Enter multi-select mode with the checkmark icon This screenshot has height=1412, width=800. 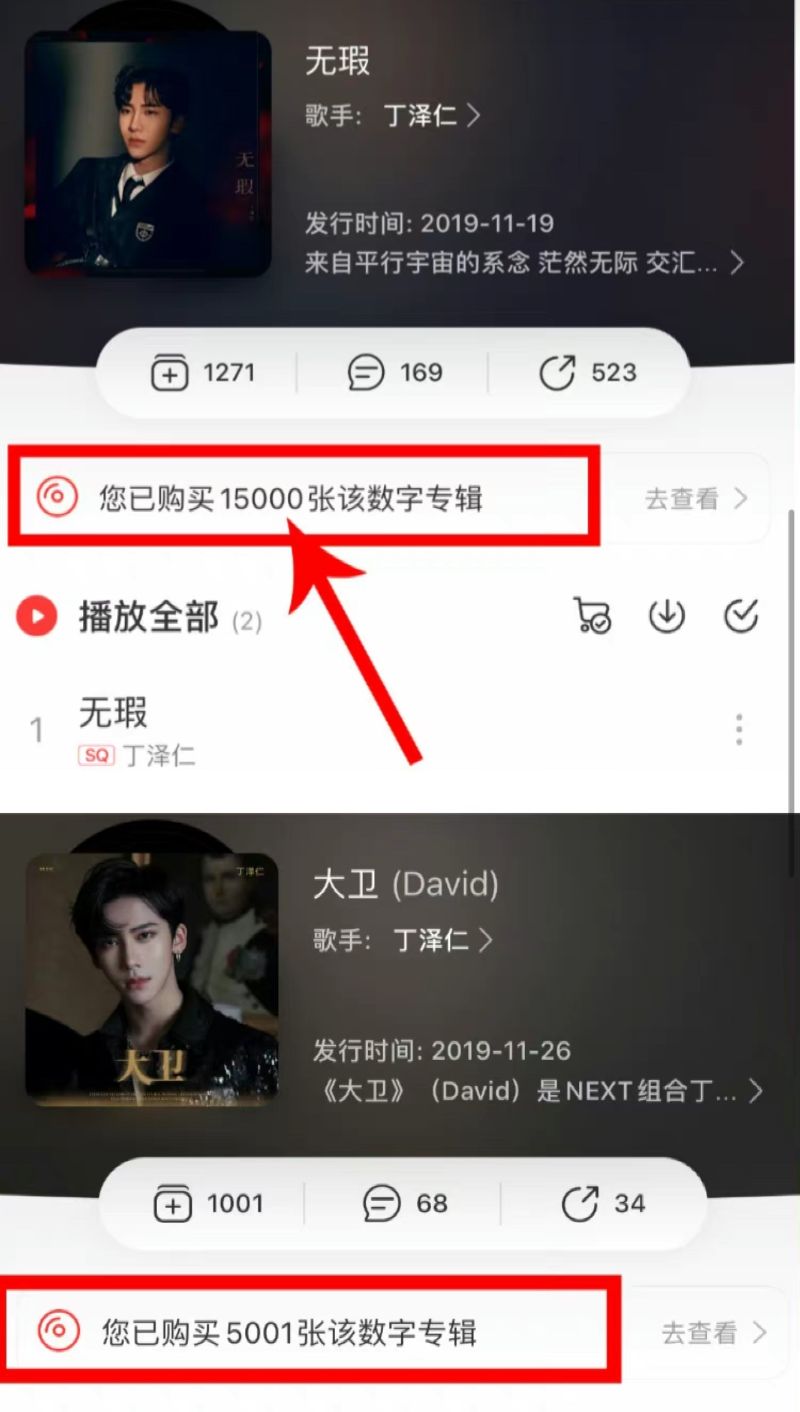coord(740,616)
